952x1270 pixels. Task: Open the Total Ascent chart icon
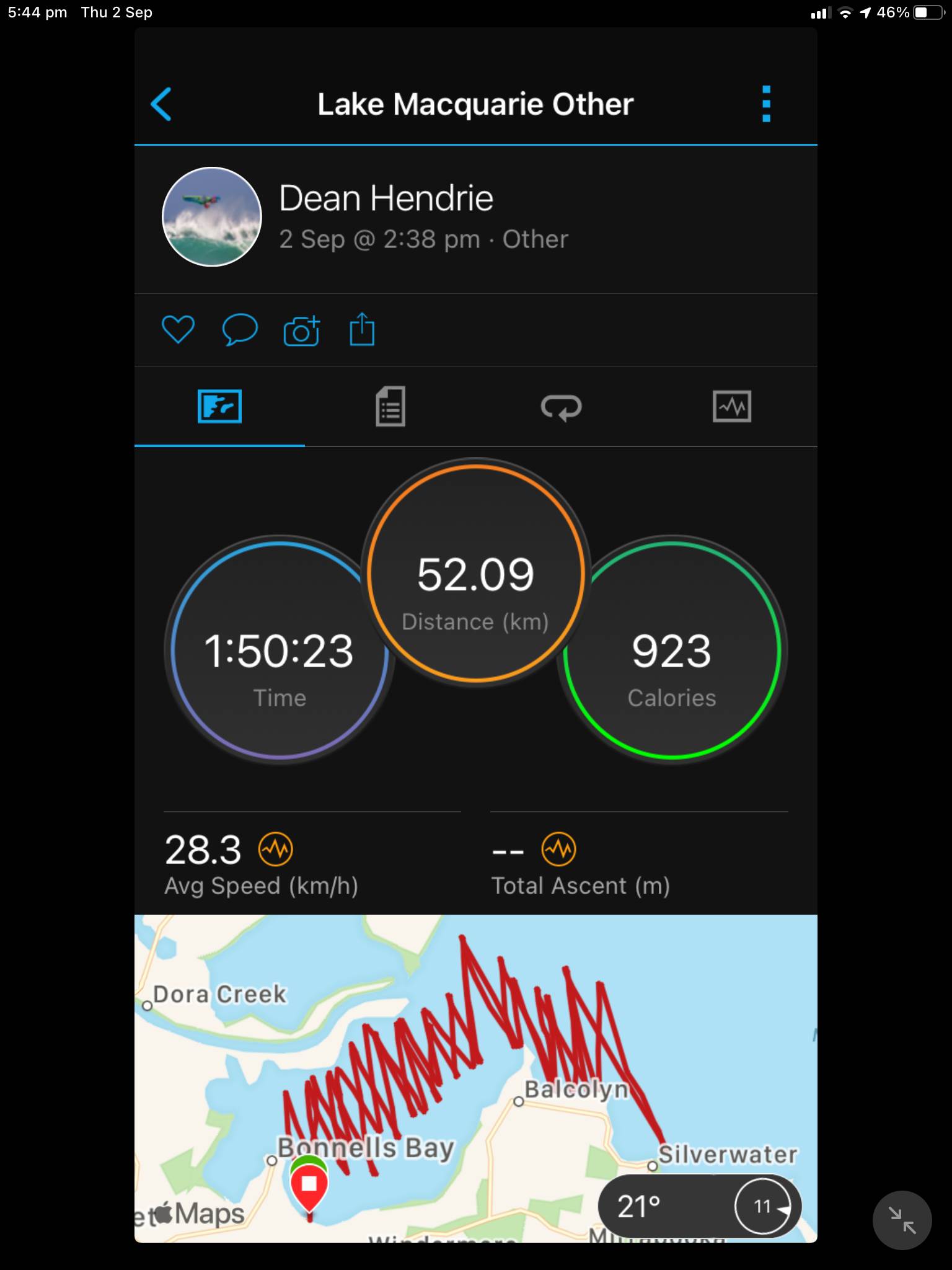click(x=558, y=849)
